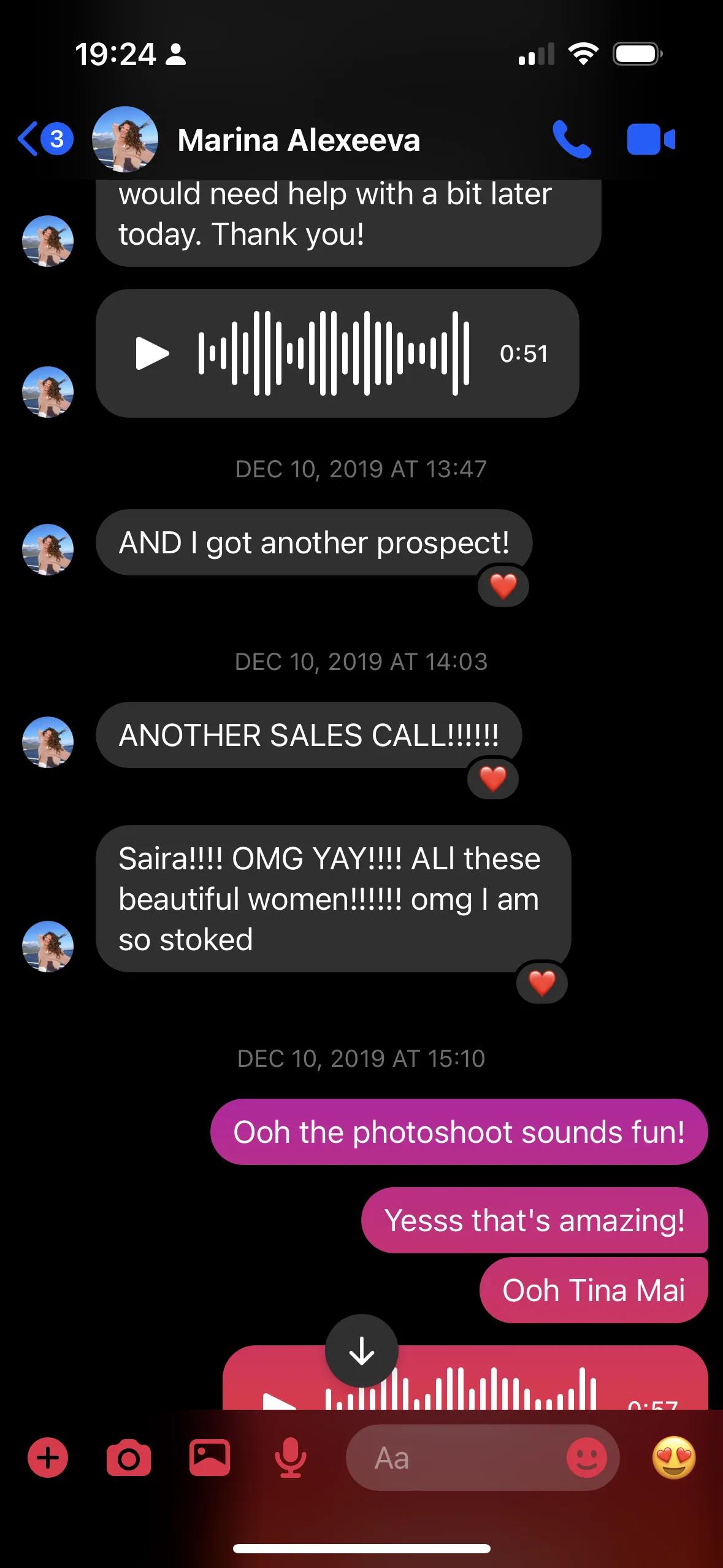
Task: Open the camera to take a photo
Action: click(129, 1458)
